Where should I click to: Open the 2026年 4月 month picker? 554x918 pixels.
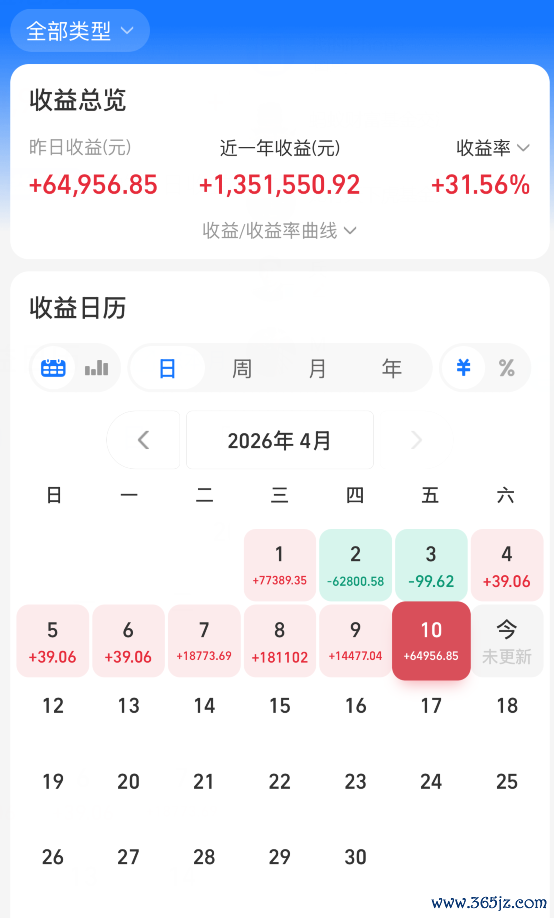[280, 440]
